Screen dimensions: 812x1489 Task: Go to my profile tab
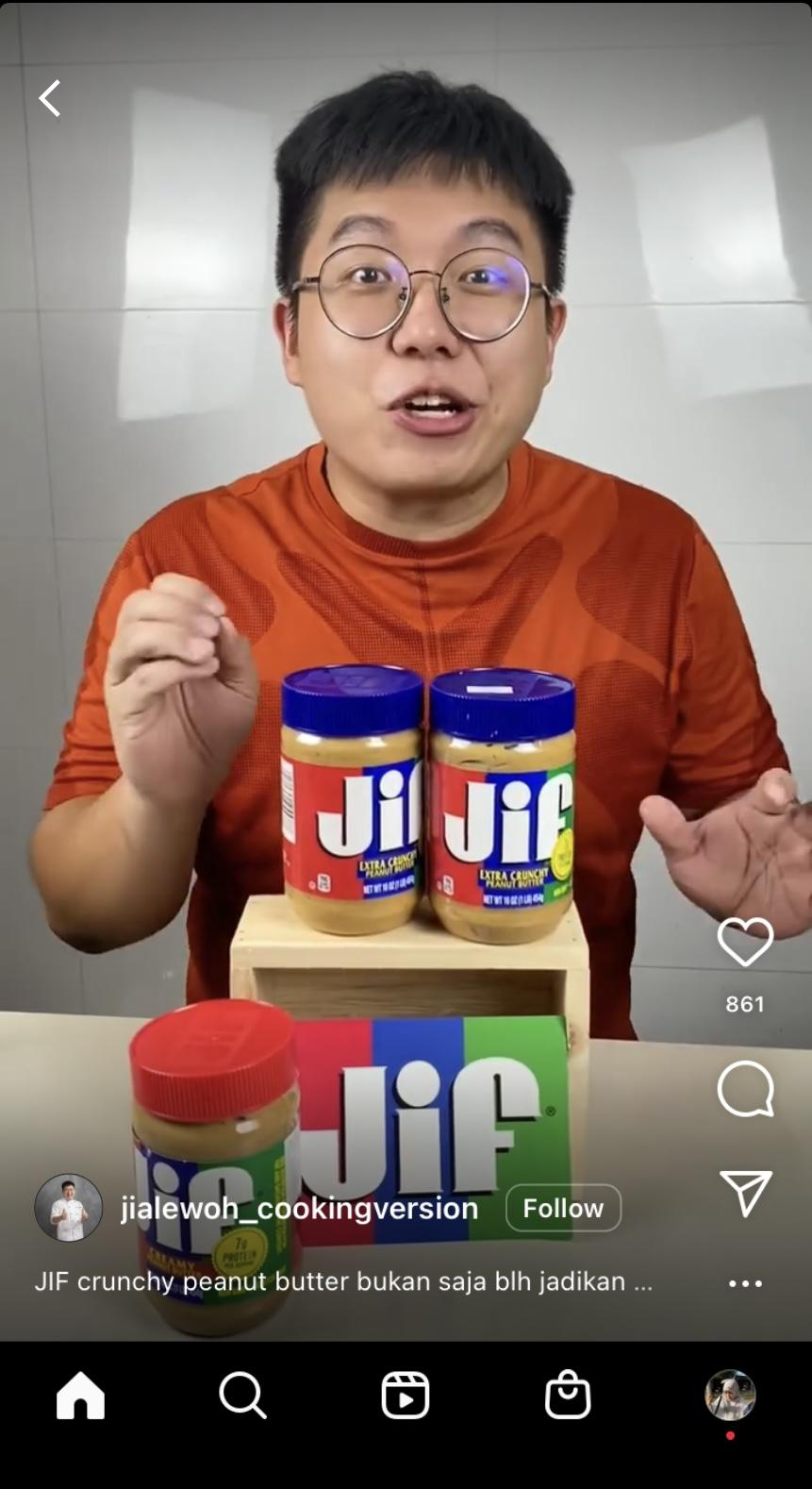730,1395
